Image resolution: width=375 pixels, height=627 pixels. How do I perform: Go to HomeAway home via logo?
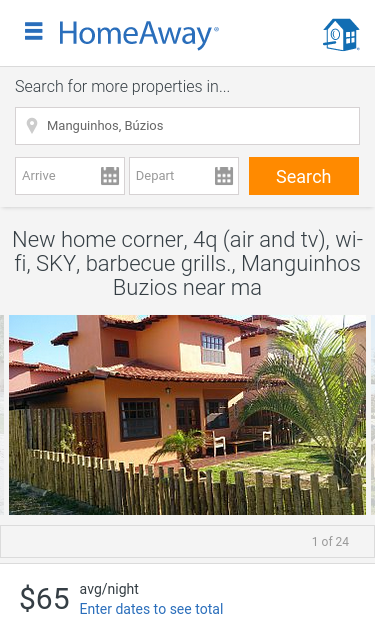point(139,34)
